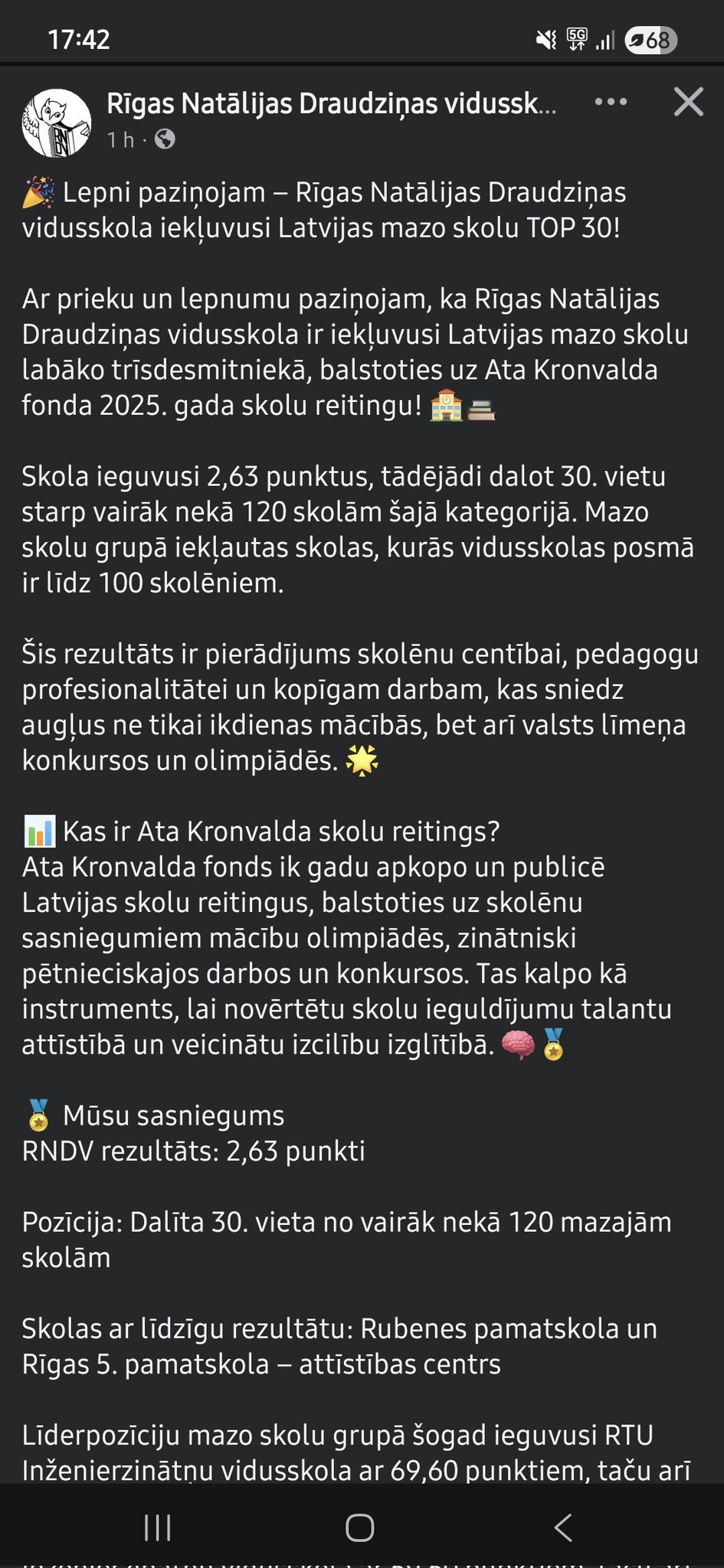Tap the Rīgas Natālijas Draudziņas vidussk... page name
This screenshot has height=1568, width=724.
[331, 103]
